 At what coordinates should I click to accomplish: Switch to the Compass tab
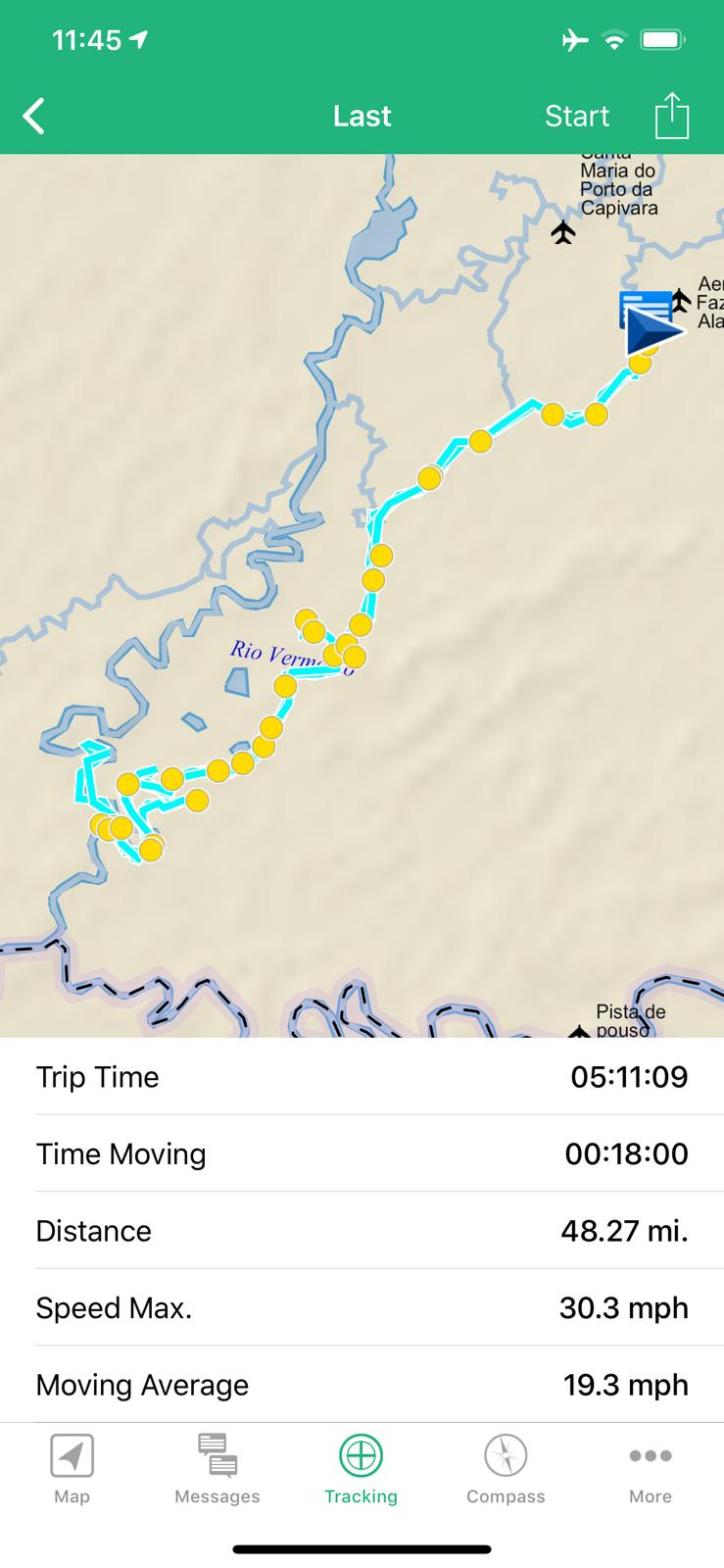tap(506, 1468)
